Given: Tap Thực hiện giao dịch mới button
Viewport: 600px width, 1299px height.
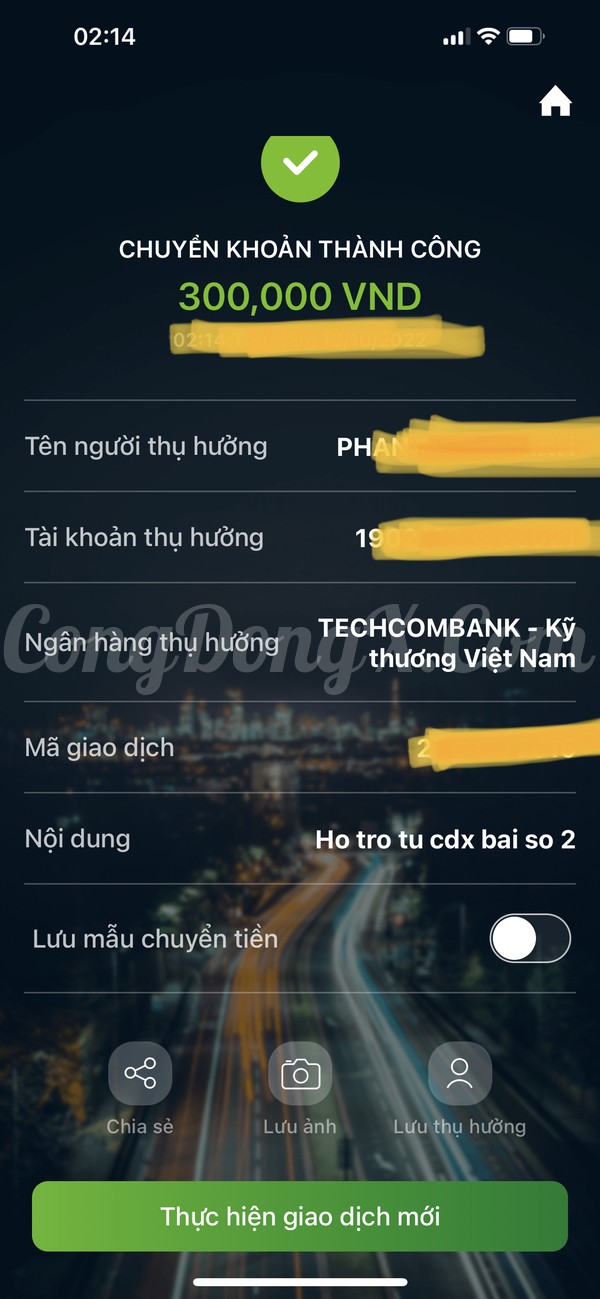Looking at the screenshot, I should coord(300,1216).
